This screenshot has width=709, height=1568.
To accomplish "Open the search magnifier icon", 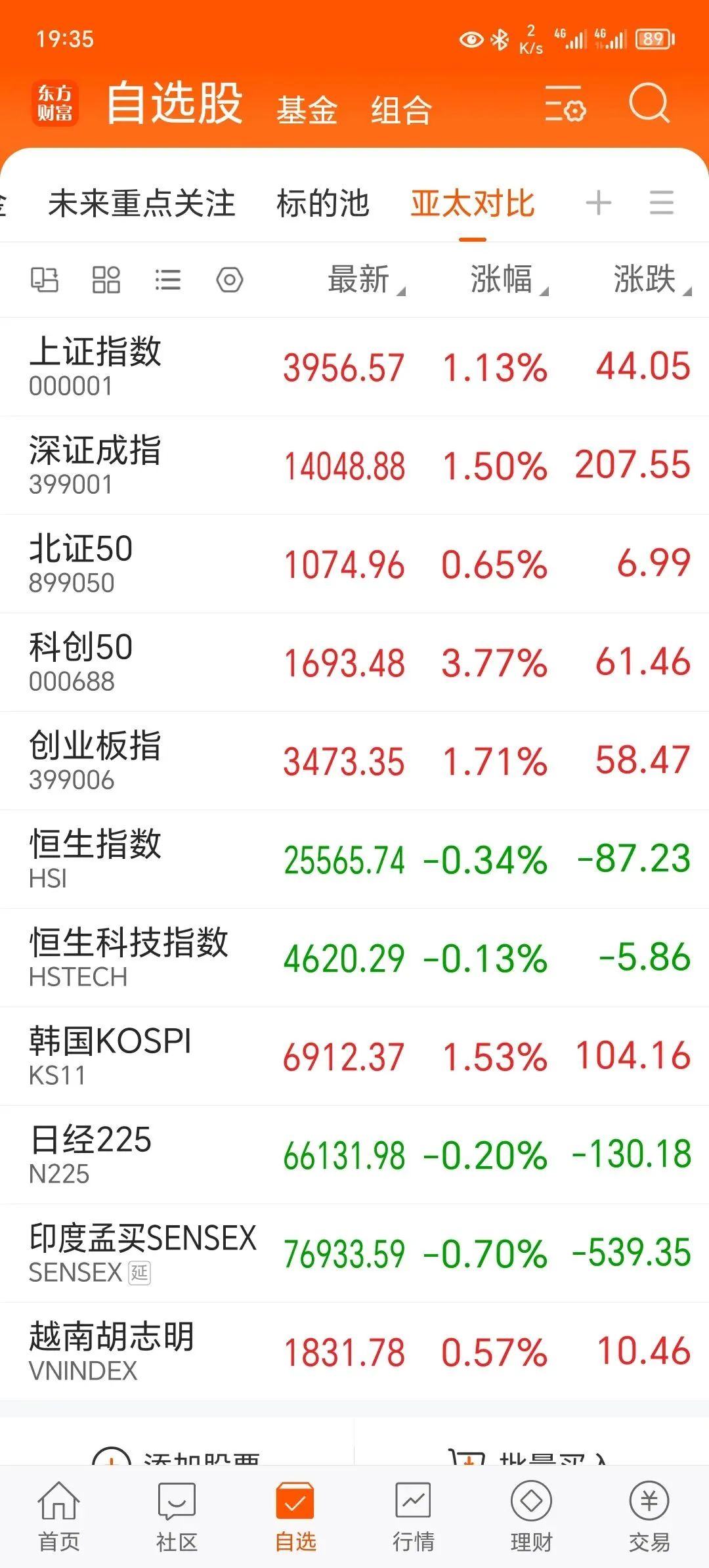I will 649,103.
